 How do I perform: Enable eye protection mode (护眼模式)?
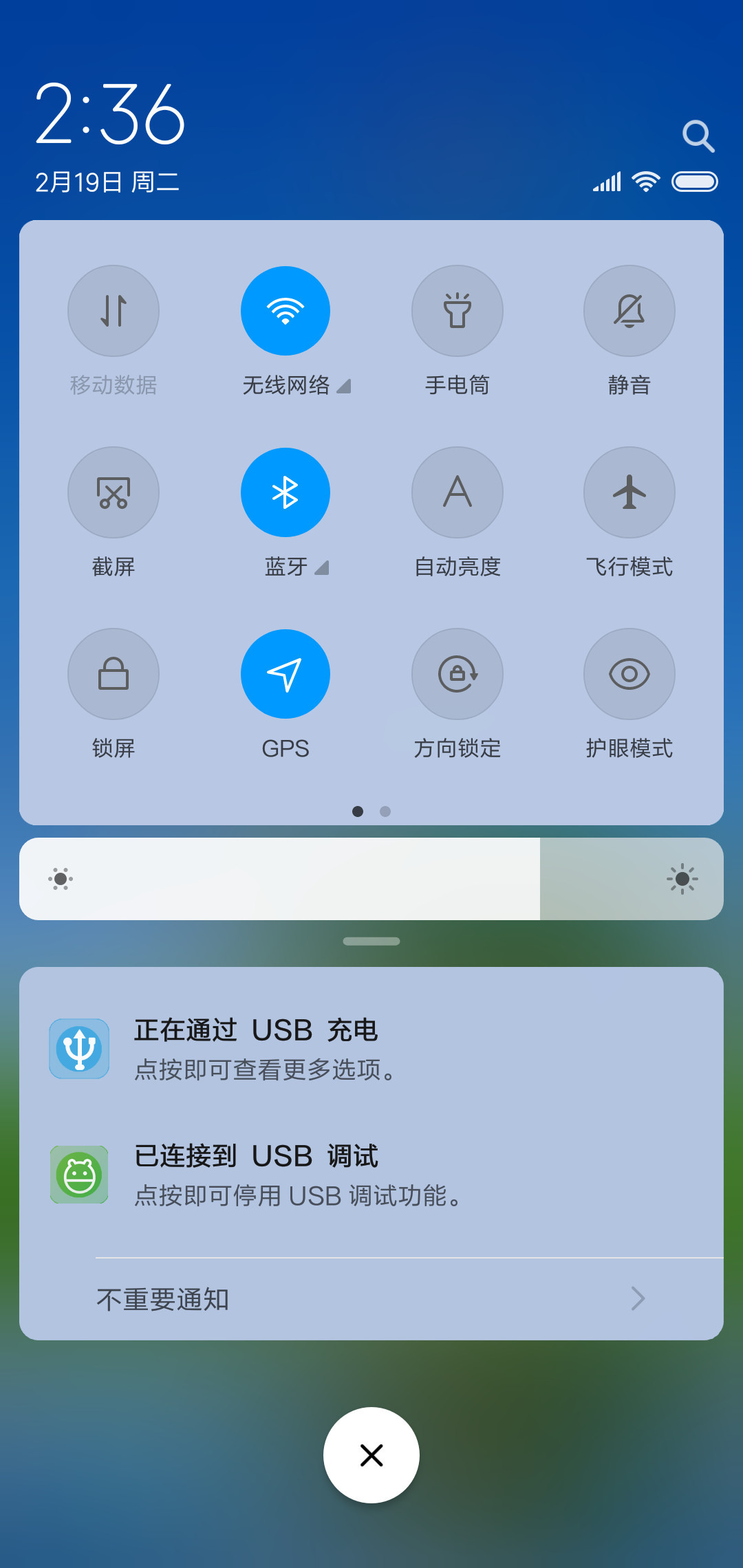pos(629,674)
